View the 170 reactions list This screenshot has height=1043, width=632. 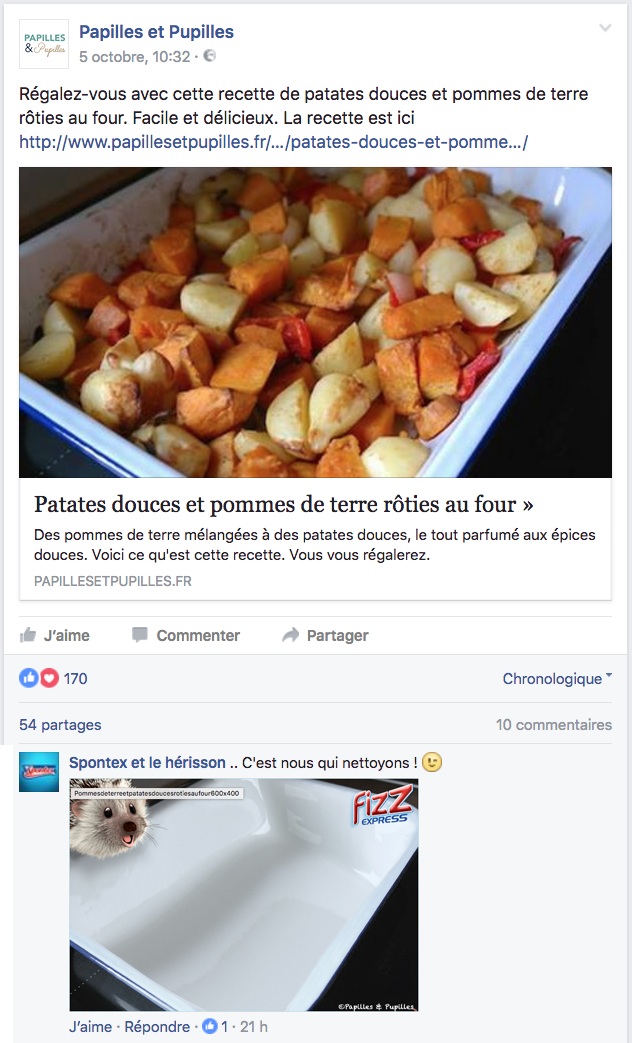pyautogui.click(x=53, y=678)
